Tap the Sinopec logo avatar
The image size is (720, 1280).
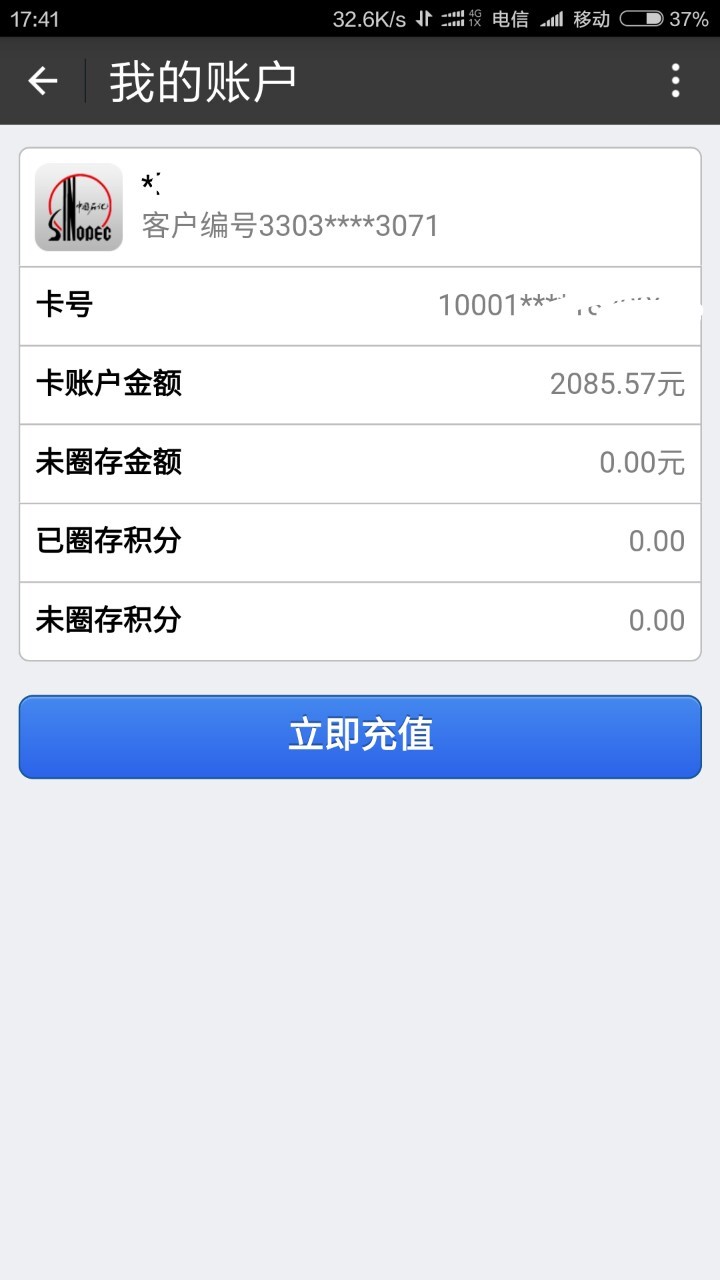(x=78, y=207)
